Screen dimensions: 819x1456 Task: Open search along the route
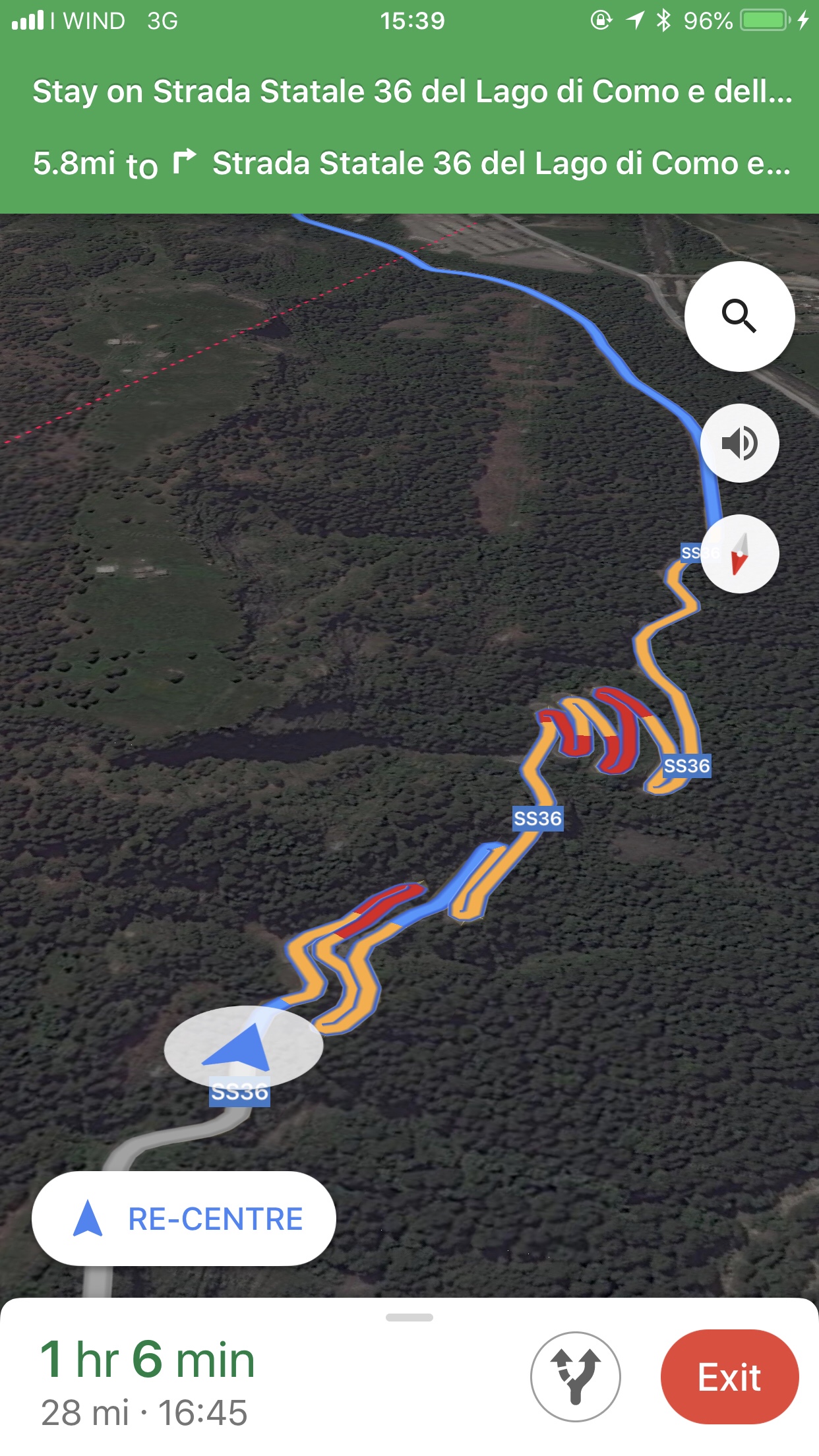coord(739,317)
